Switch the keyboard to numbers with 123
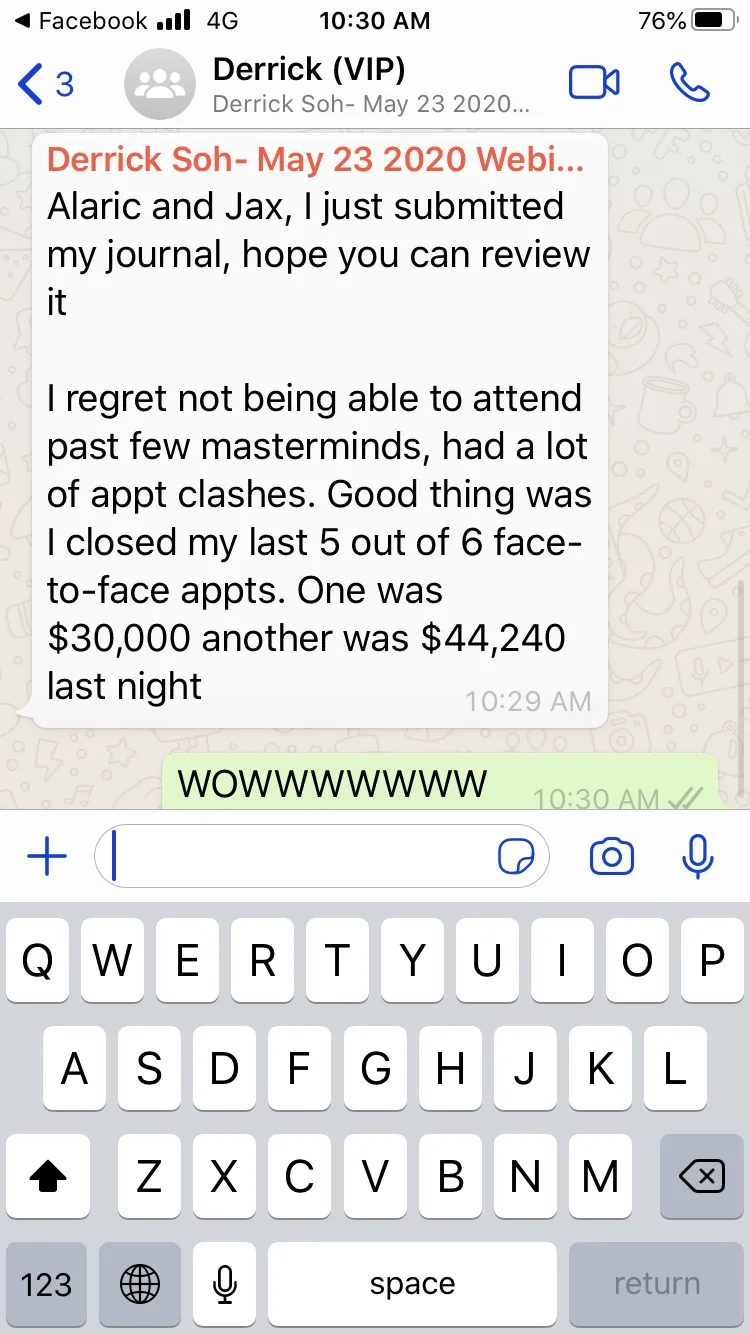The image size is (750, 1334). click(46, 1285)
